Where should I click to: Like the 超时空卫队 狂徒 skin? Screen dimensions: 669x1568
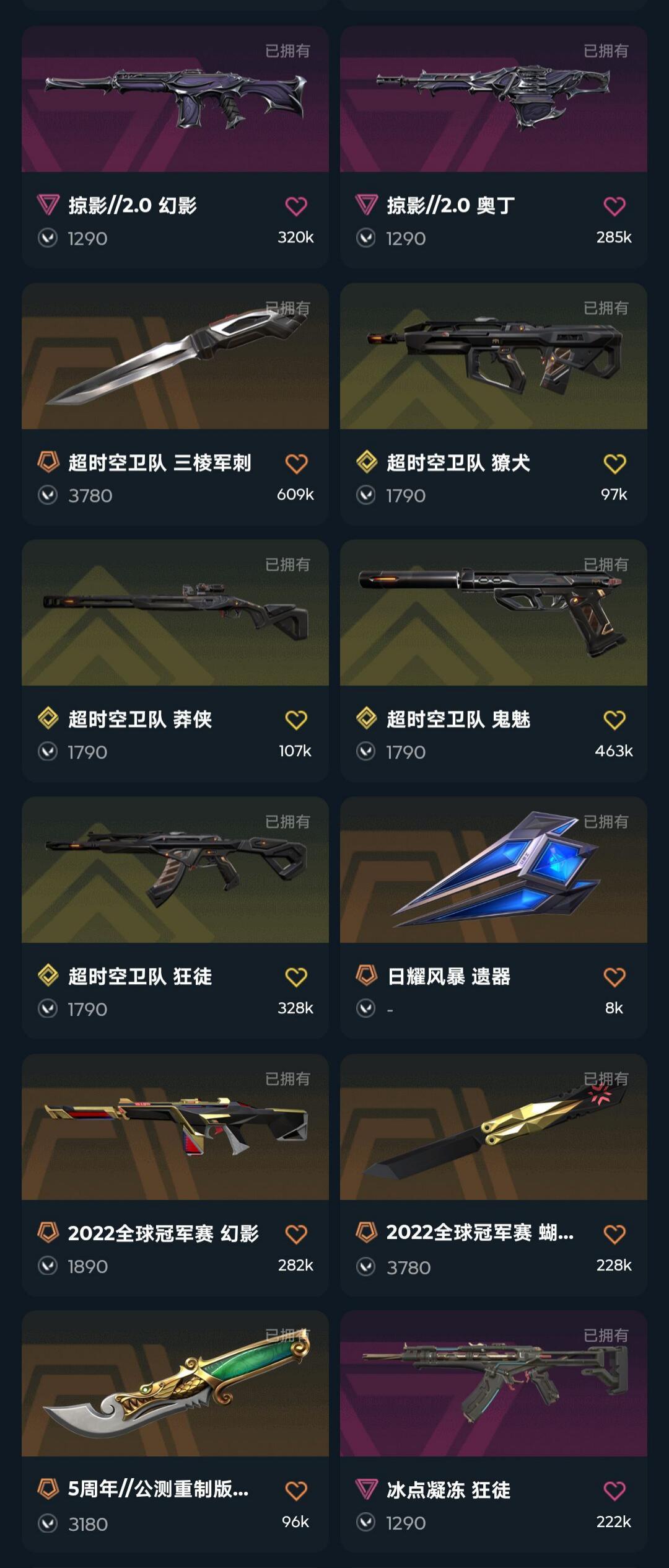point(295,977)
